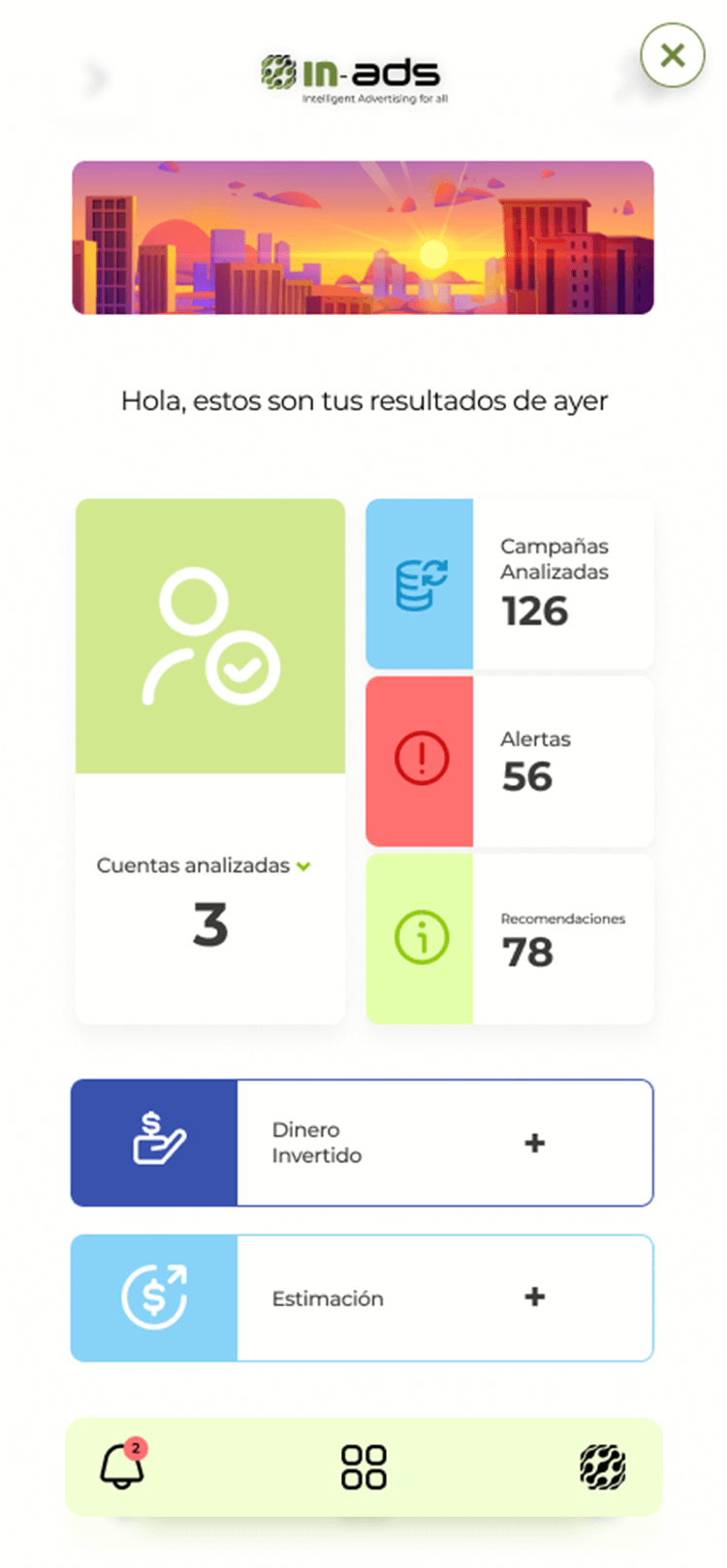Expand the Cuentas analizadas dropdown
The width and height of the screenshot is (727, 1568).
point(303,866)
